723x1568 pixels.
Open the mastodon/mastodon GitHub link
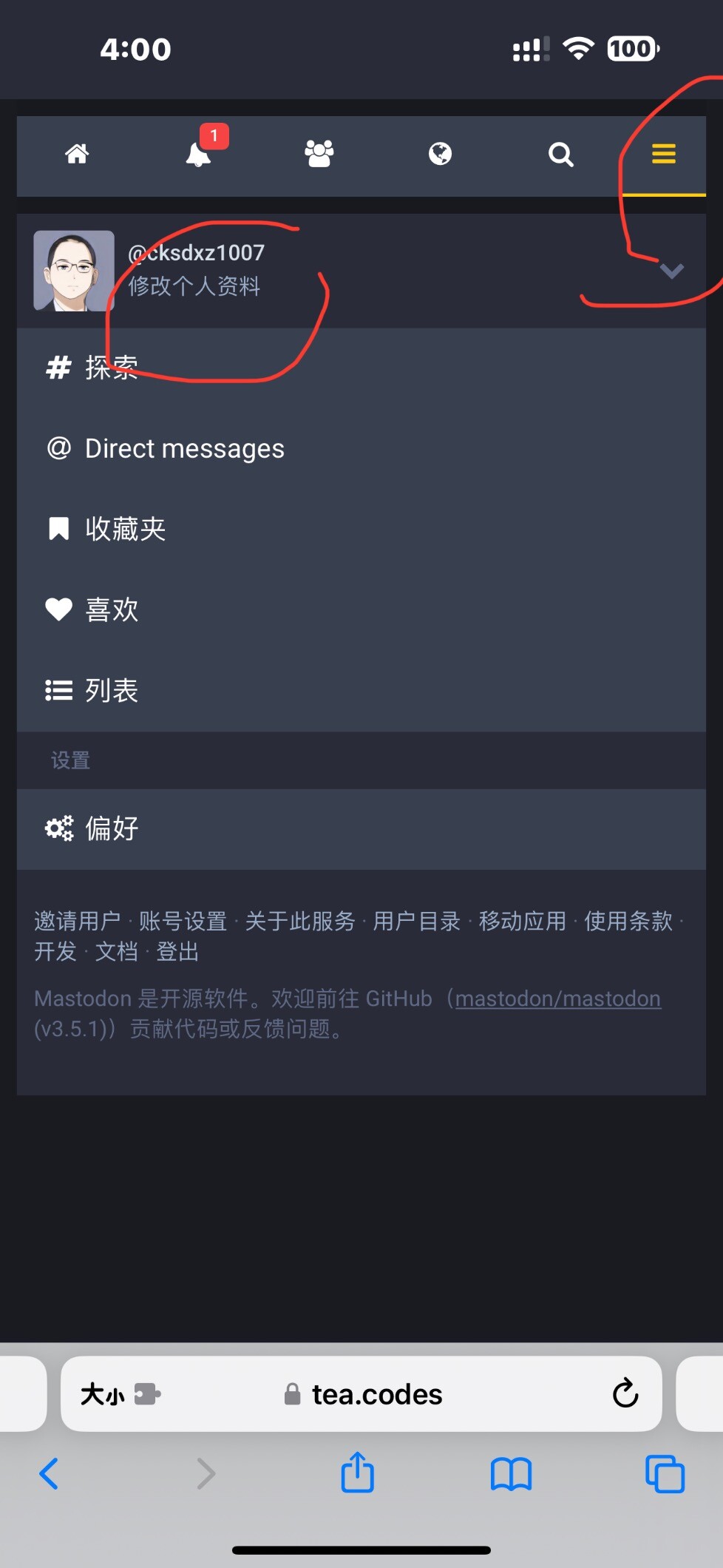[x=557, y=998]
